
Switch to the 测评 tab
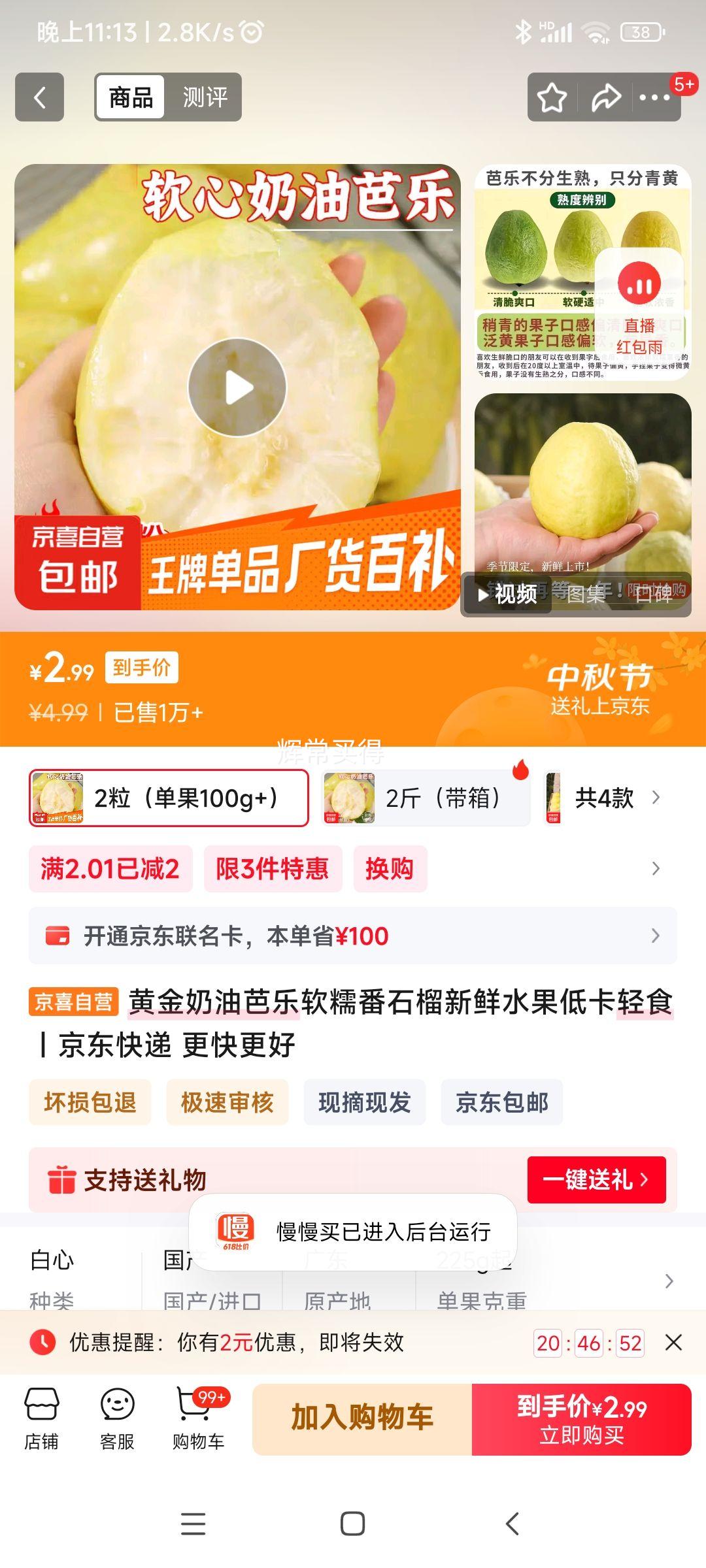205,97
